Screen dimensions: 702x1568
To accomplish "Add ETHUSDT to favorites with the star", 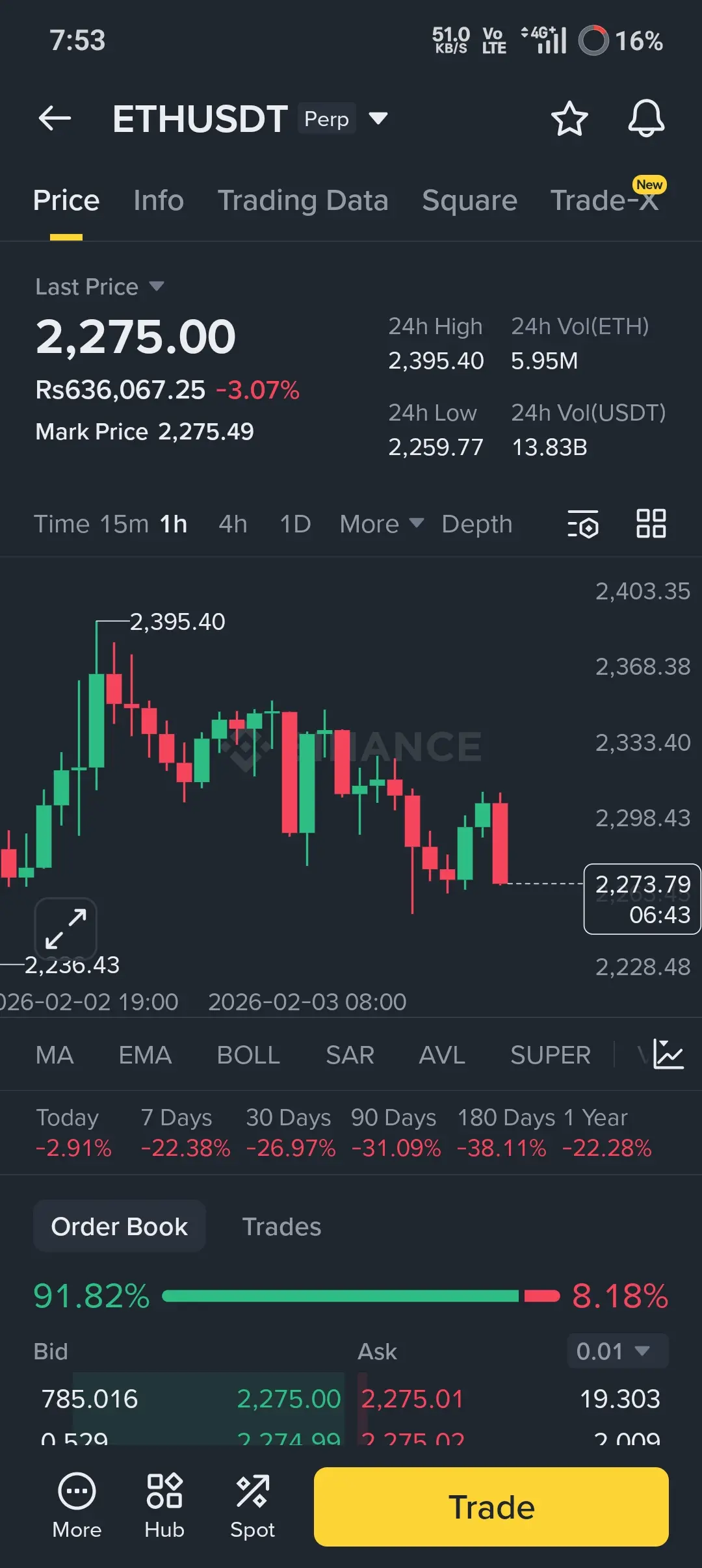I will 569,118.
